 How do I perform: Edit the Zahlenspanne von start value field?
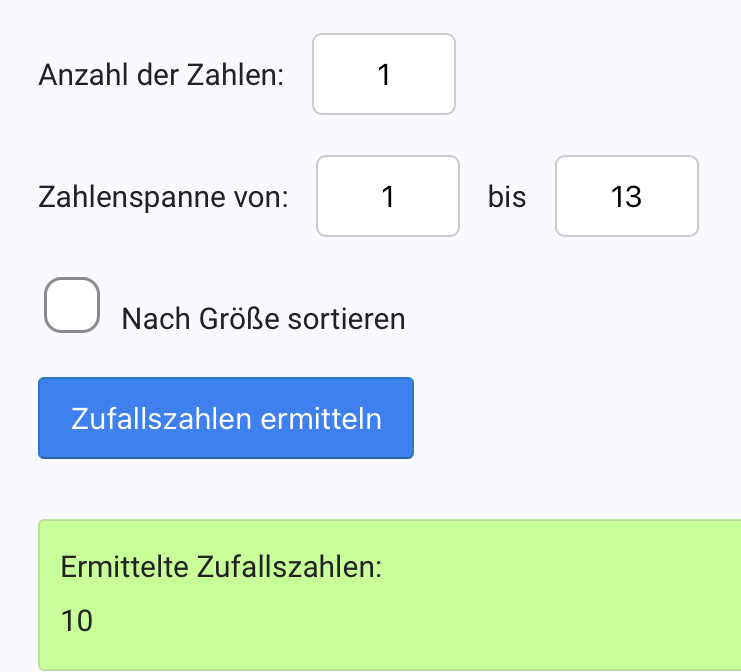(x=388, y=196)
